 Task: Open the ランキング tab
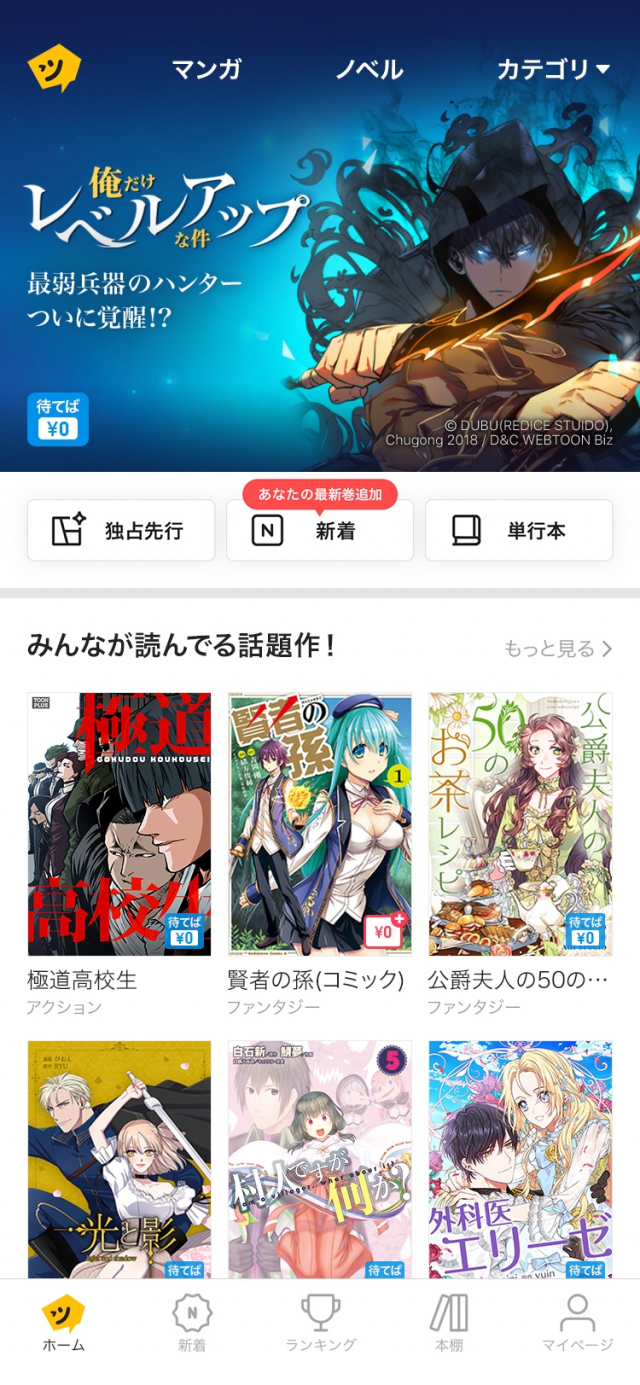320,1323
